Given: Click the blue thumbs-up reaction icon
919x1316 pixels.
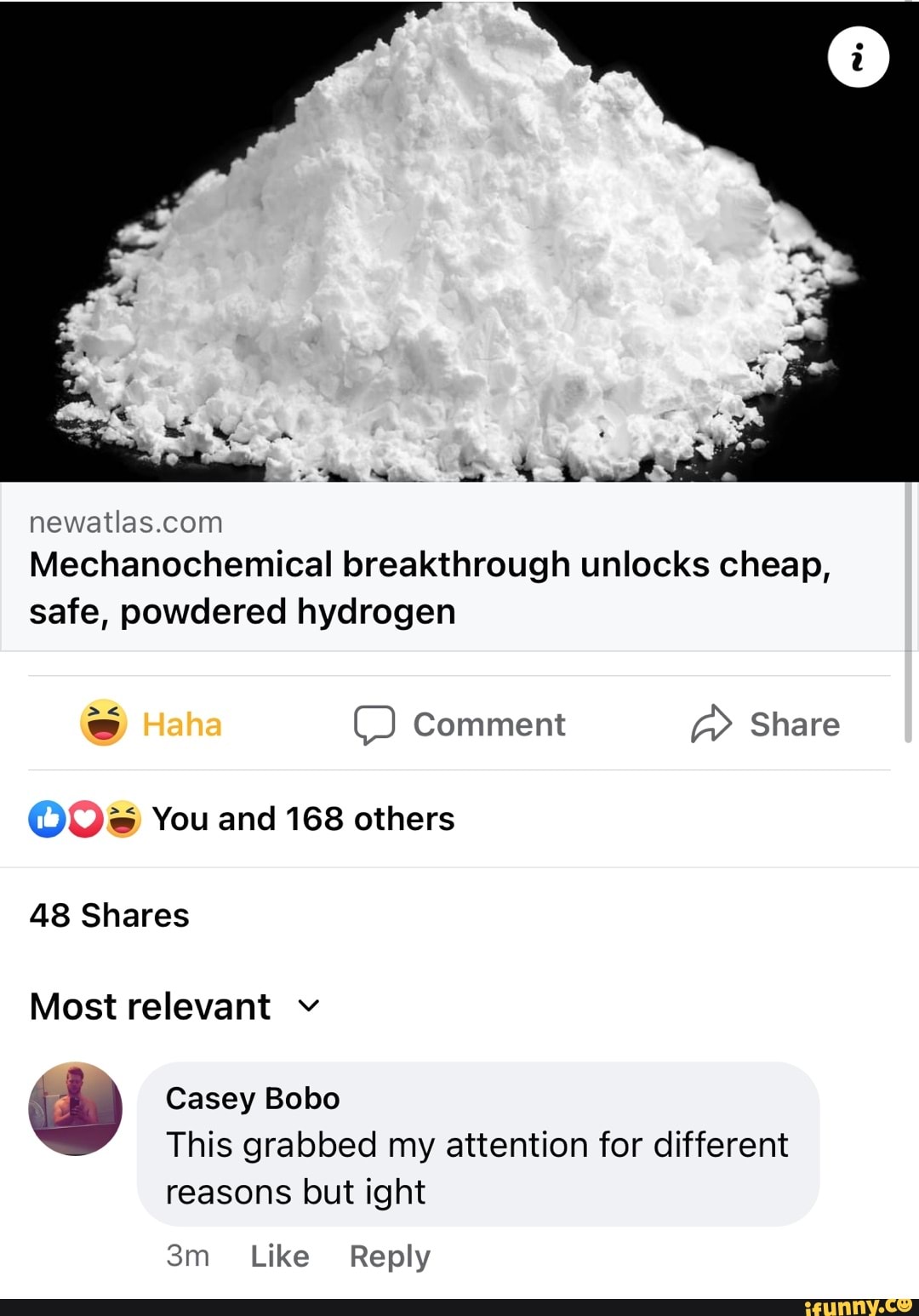Looking at the screenshot, I should [47, 818].
